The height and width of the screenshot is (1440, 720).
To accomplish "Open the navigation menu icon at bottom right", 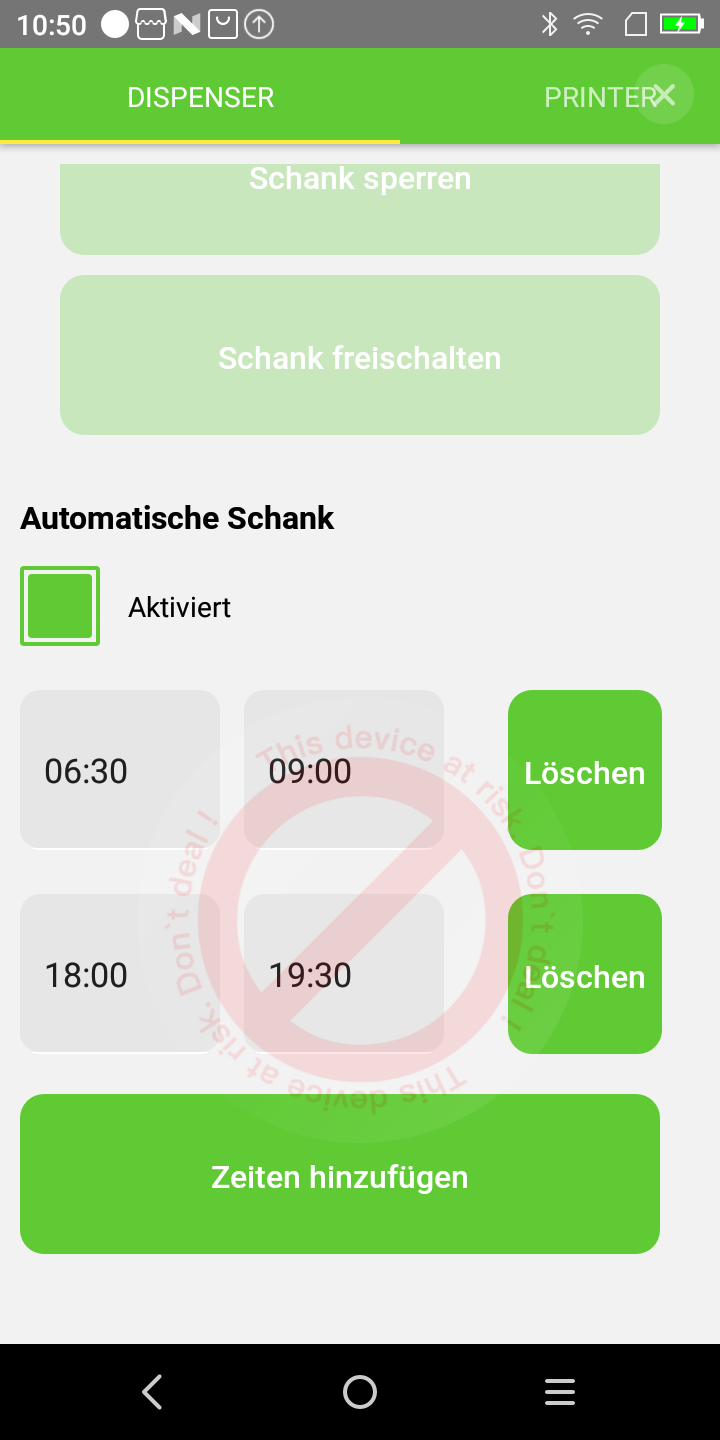I will pos(560,1391).
